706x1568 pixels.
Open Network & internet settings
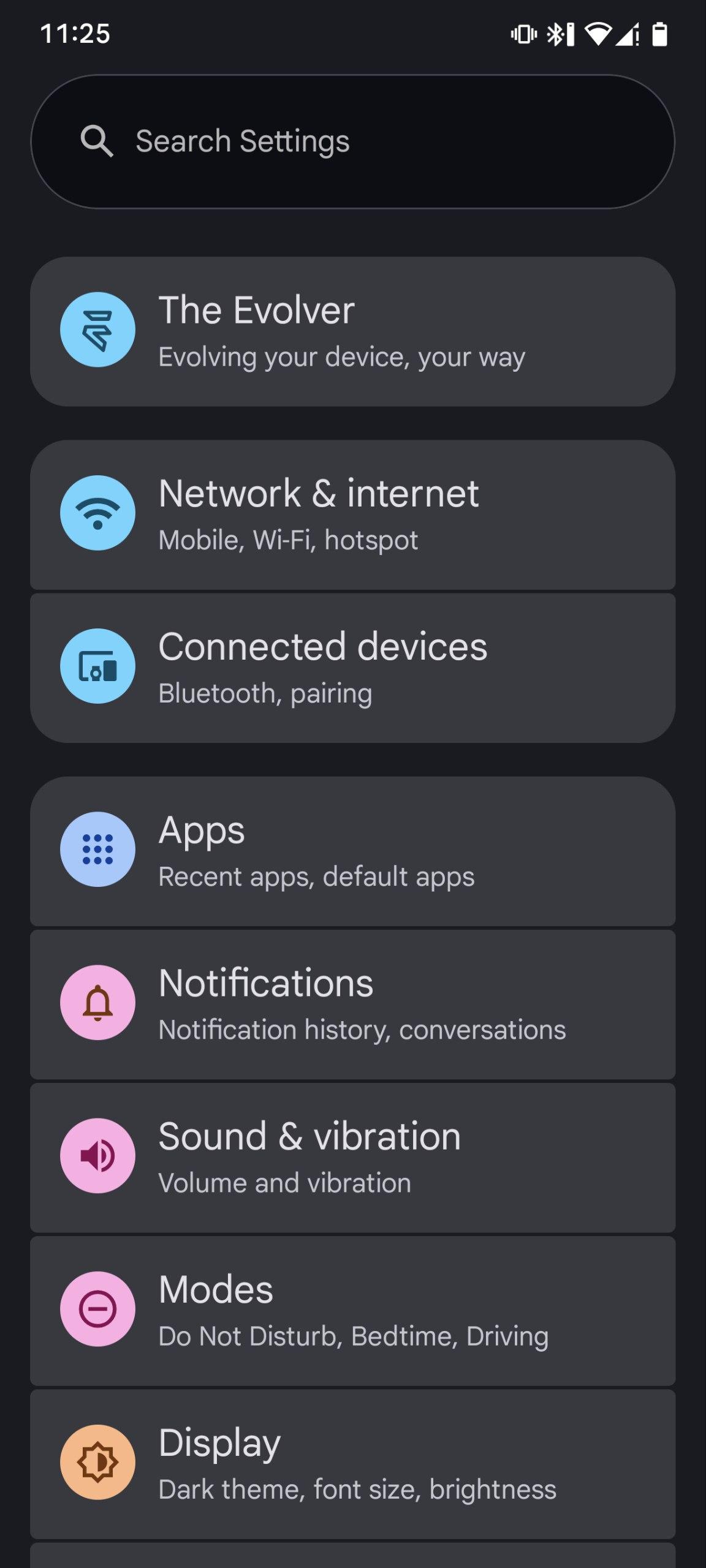(353, 514)
